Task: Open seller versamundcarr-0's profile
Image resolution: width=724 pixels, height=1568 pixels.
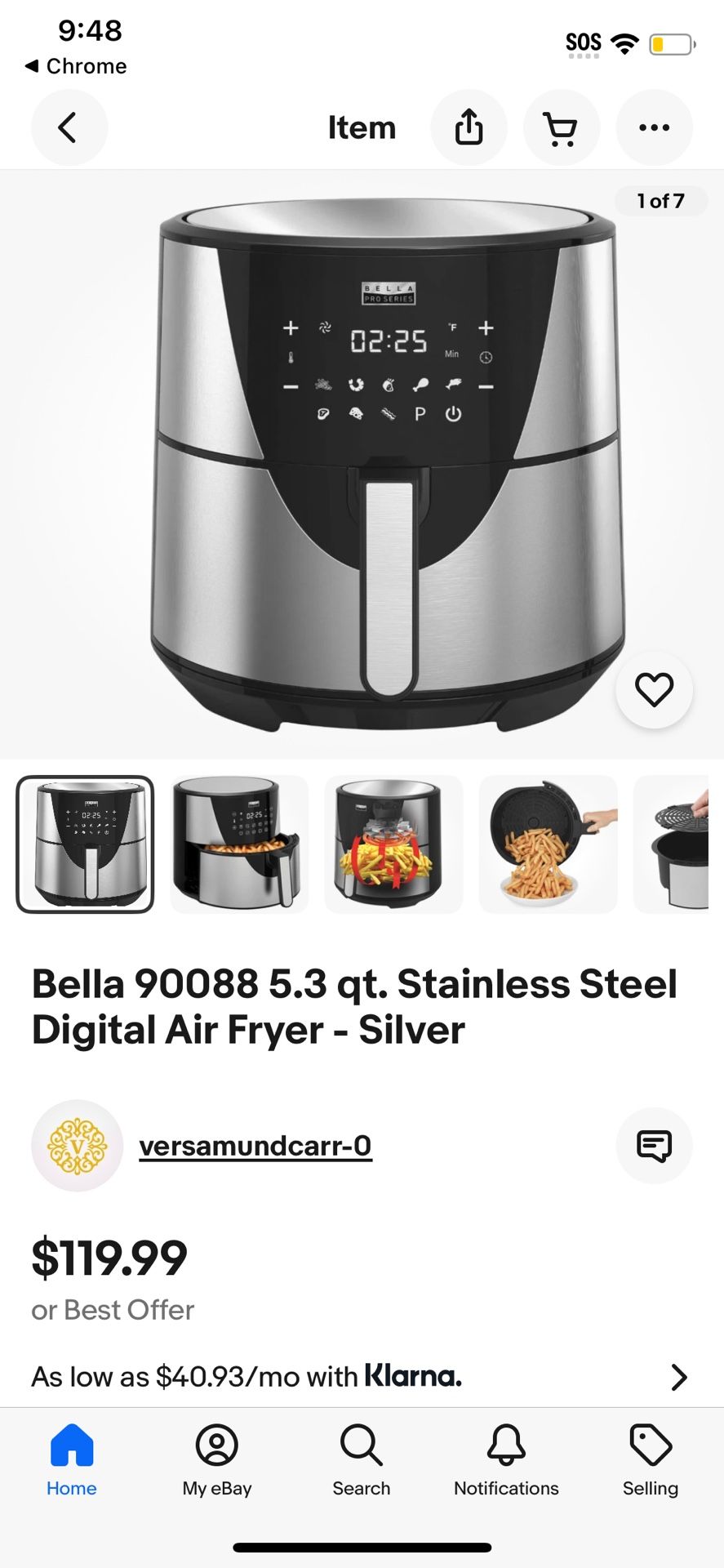Action: [255, 1145]
